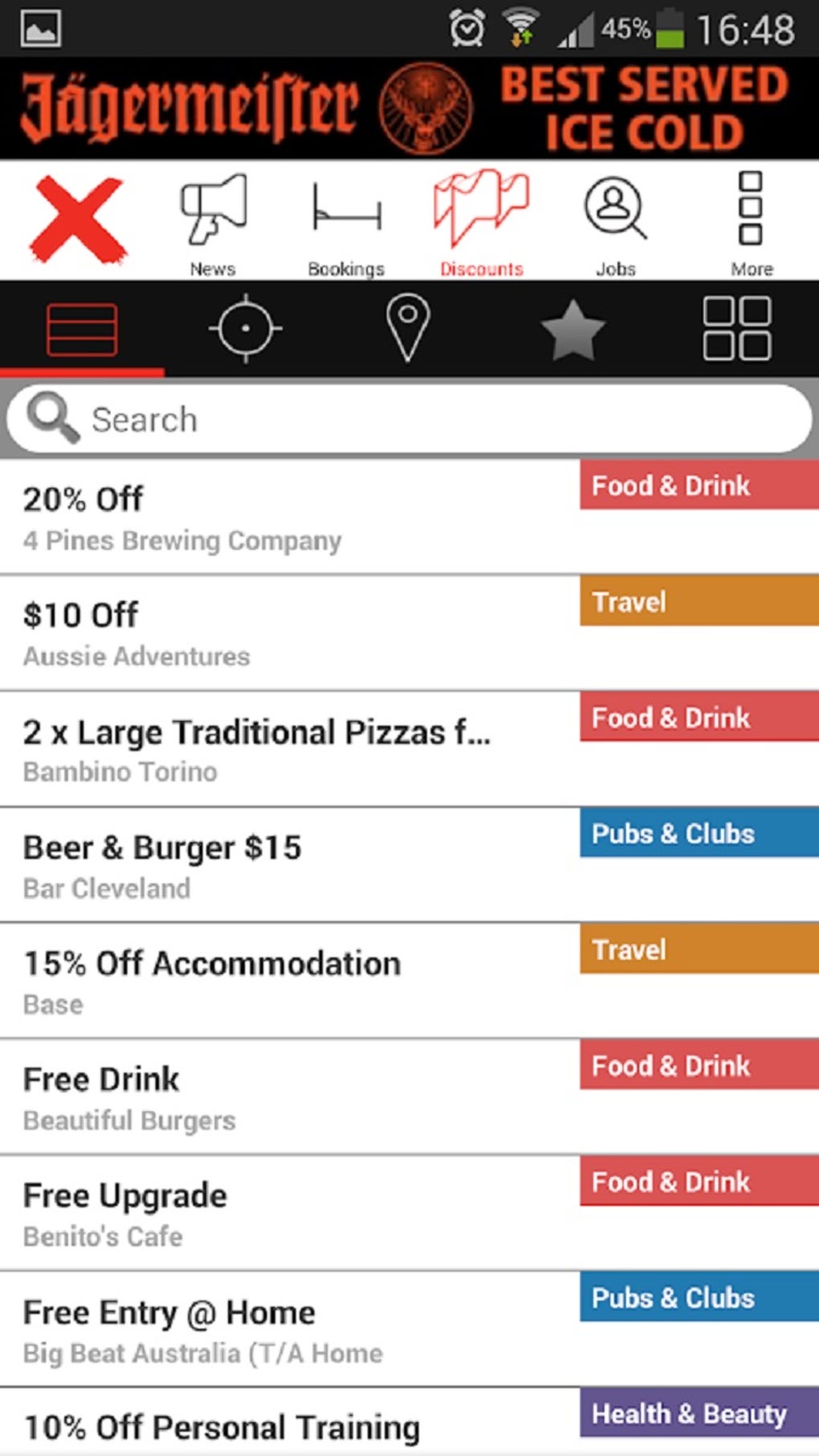
Task: Select the Bookings bed icon
Action: 345,213
